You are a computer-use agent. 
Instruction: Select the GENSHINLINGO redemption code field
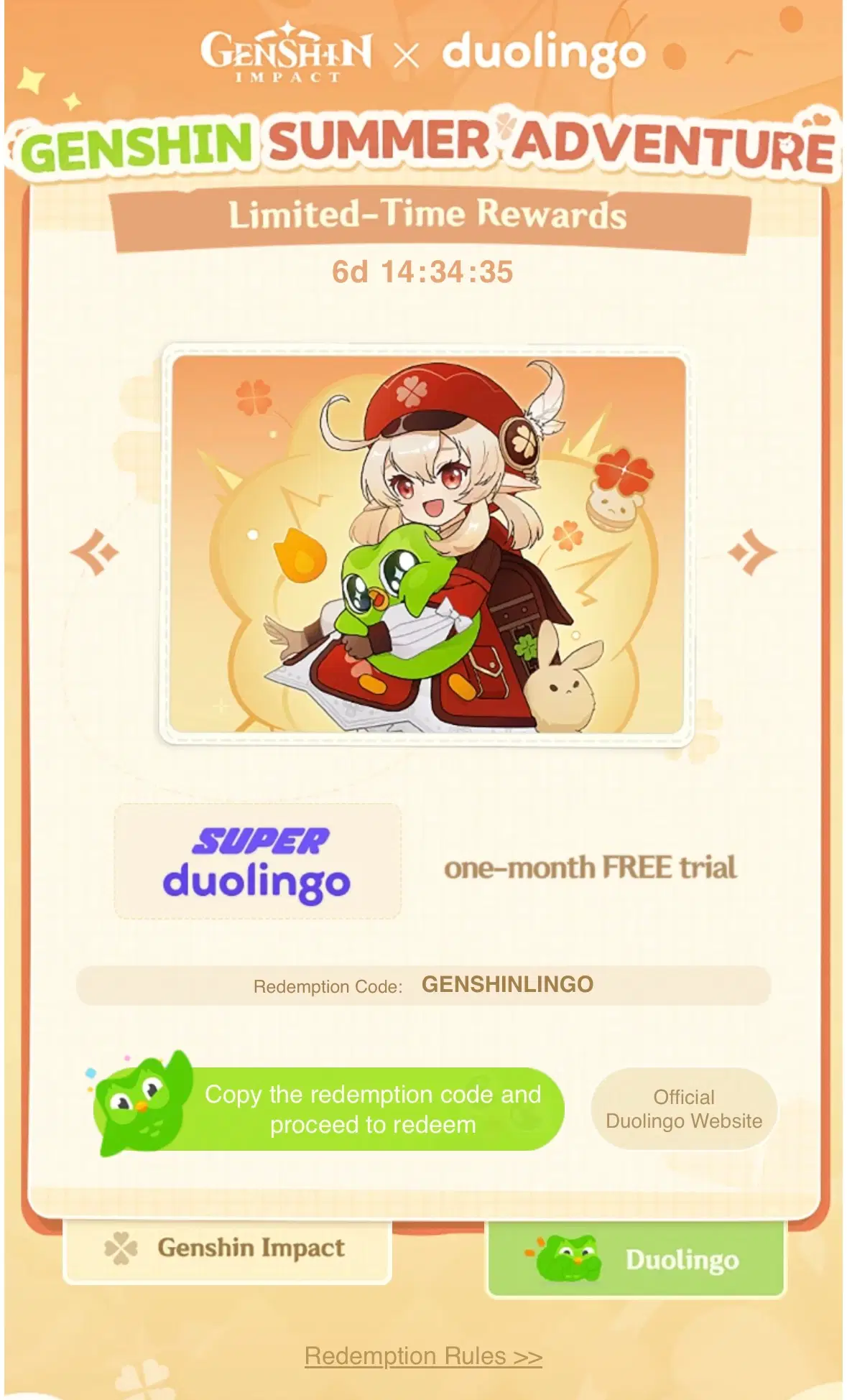click(x=494, y=986)
